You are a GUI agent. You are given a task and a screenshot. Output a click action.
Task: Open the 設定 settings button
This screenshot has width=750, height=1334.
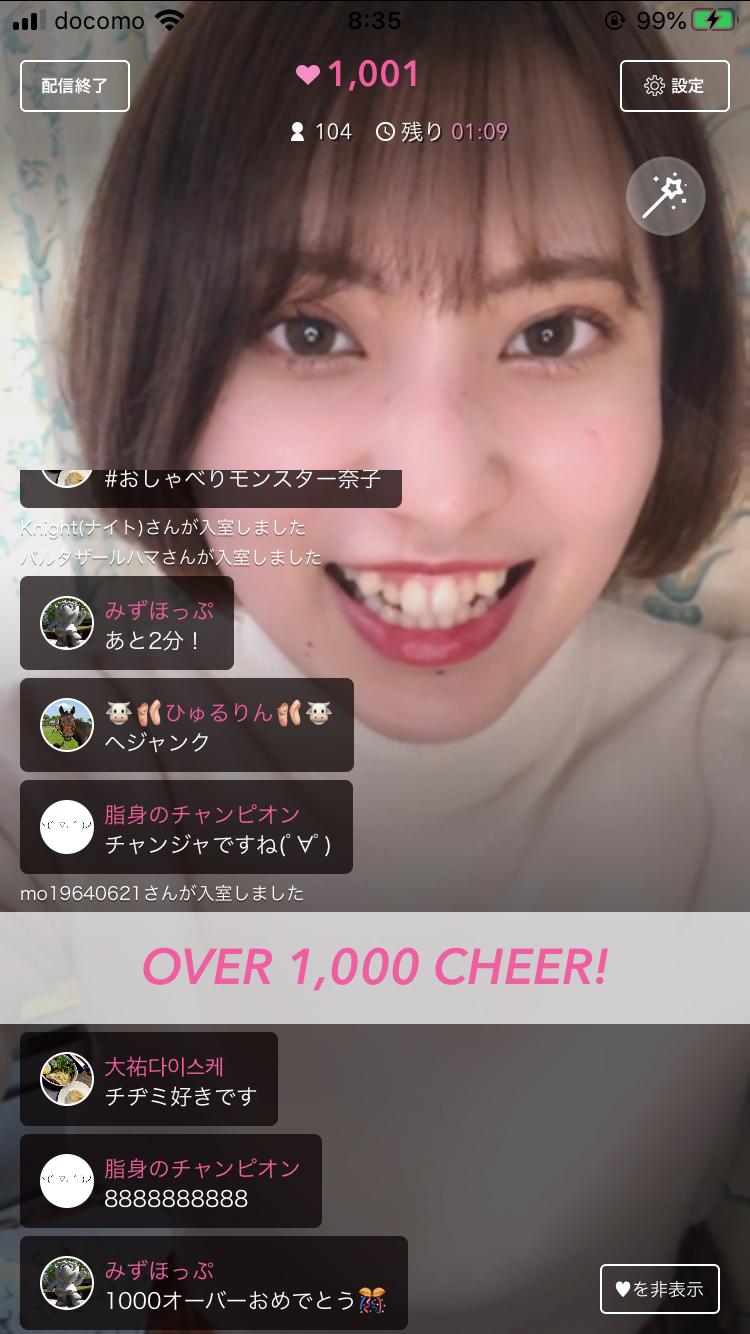674,86
